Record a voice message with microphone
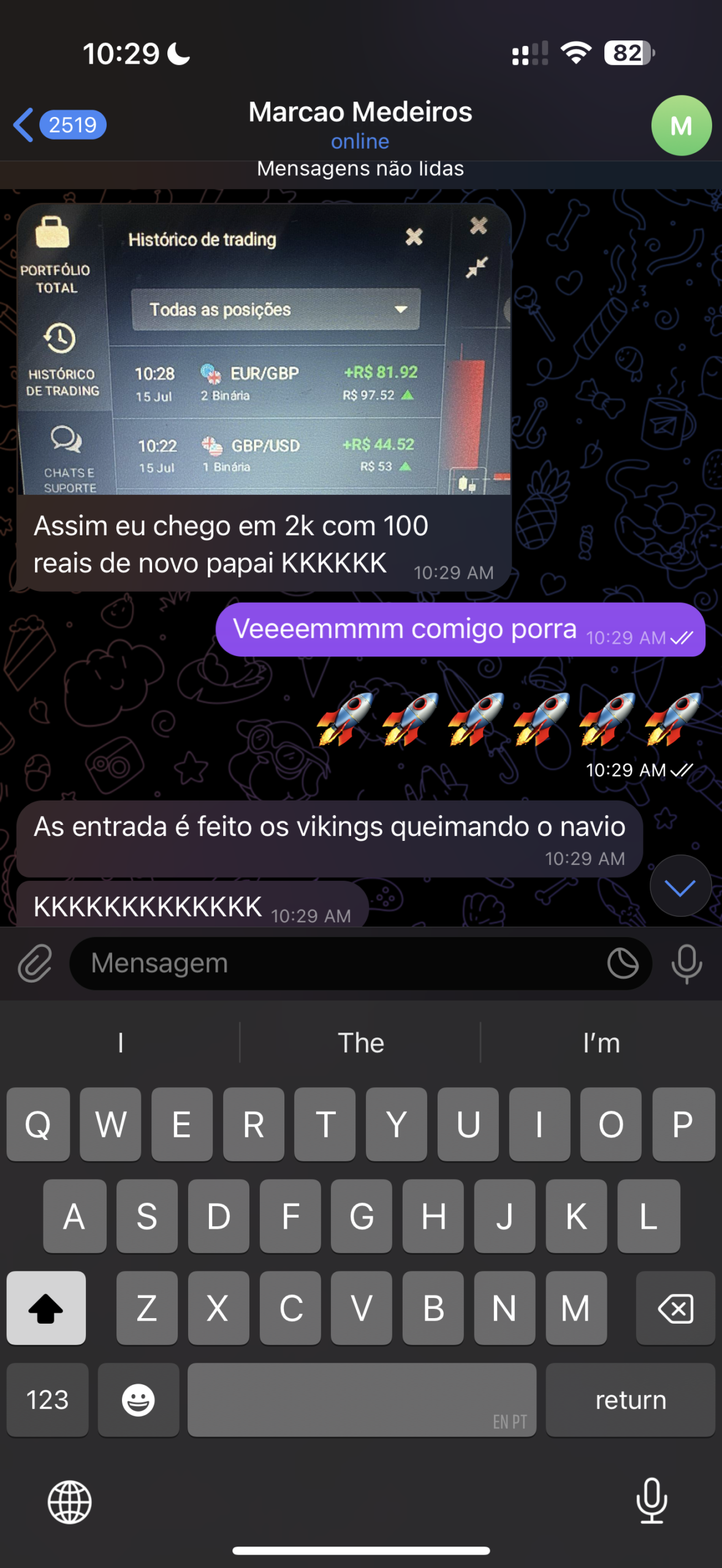This screenshot has width=722, height=1568. pyautogui.click(x=686, y=963)
